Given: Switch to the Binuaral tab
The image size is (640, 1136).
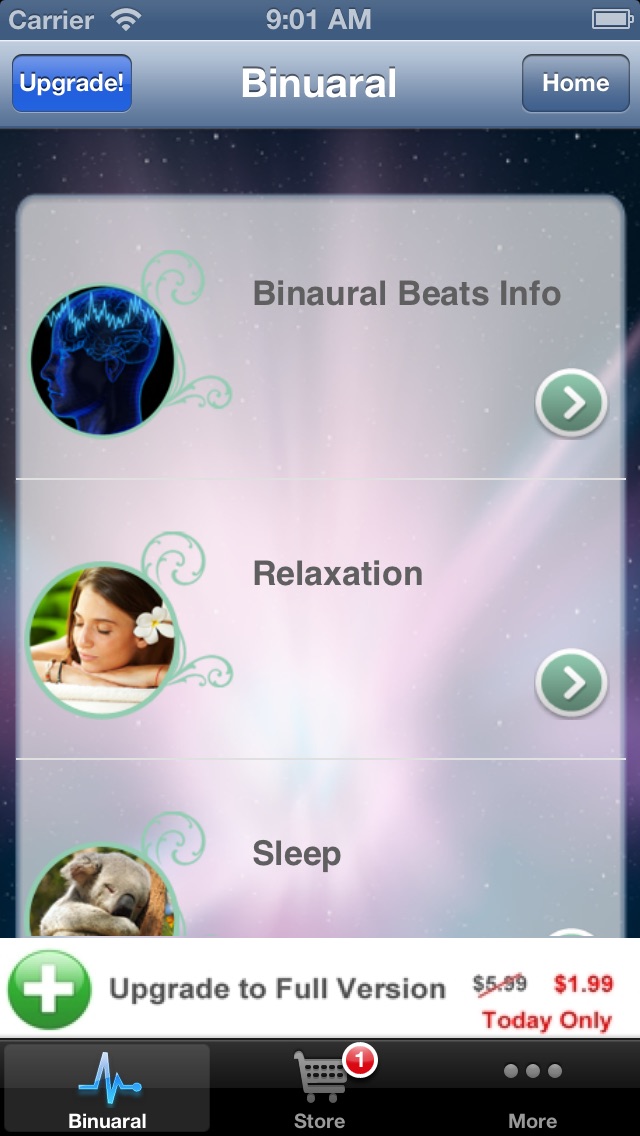Looking at the screenshot, I should point(107,1088).
